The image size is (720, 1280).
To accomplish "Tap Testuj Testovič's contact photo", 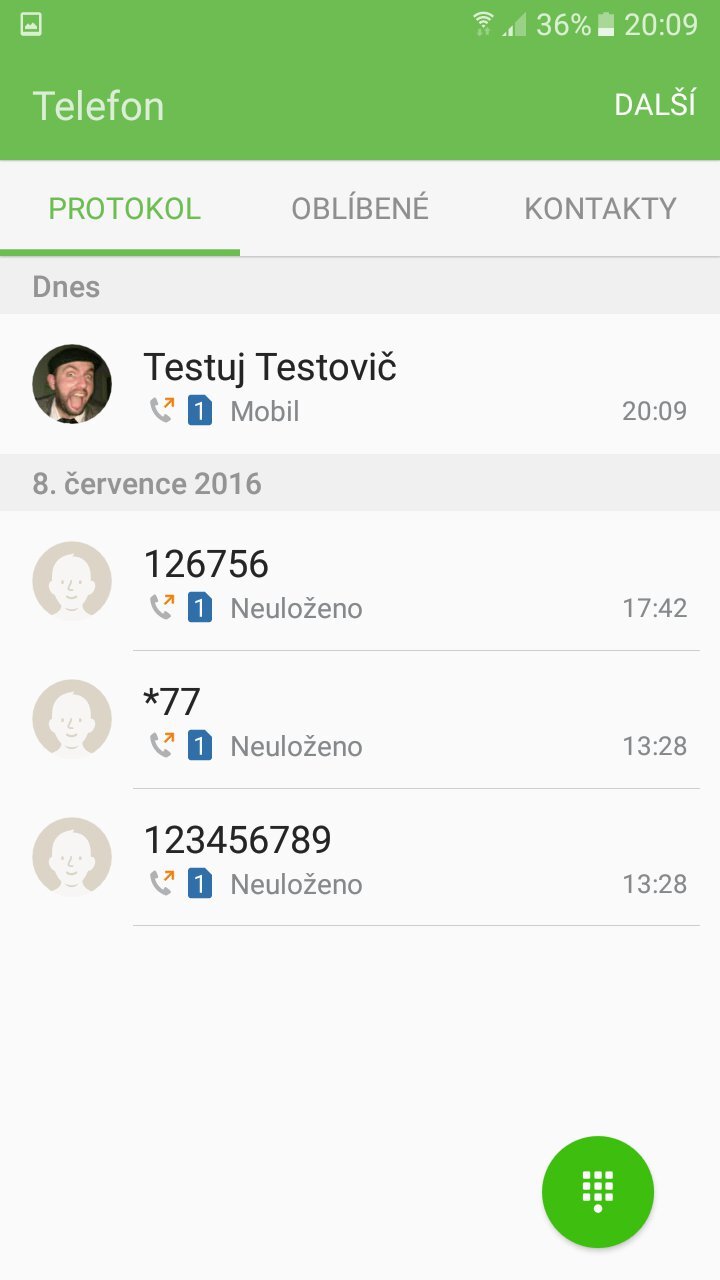I will (x=72, y=385).
